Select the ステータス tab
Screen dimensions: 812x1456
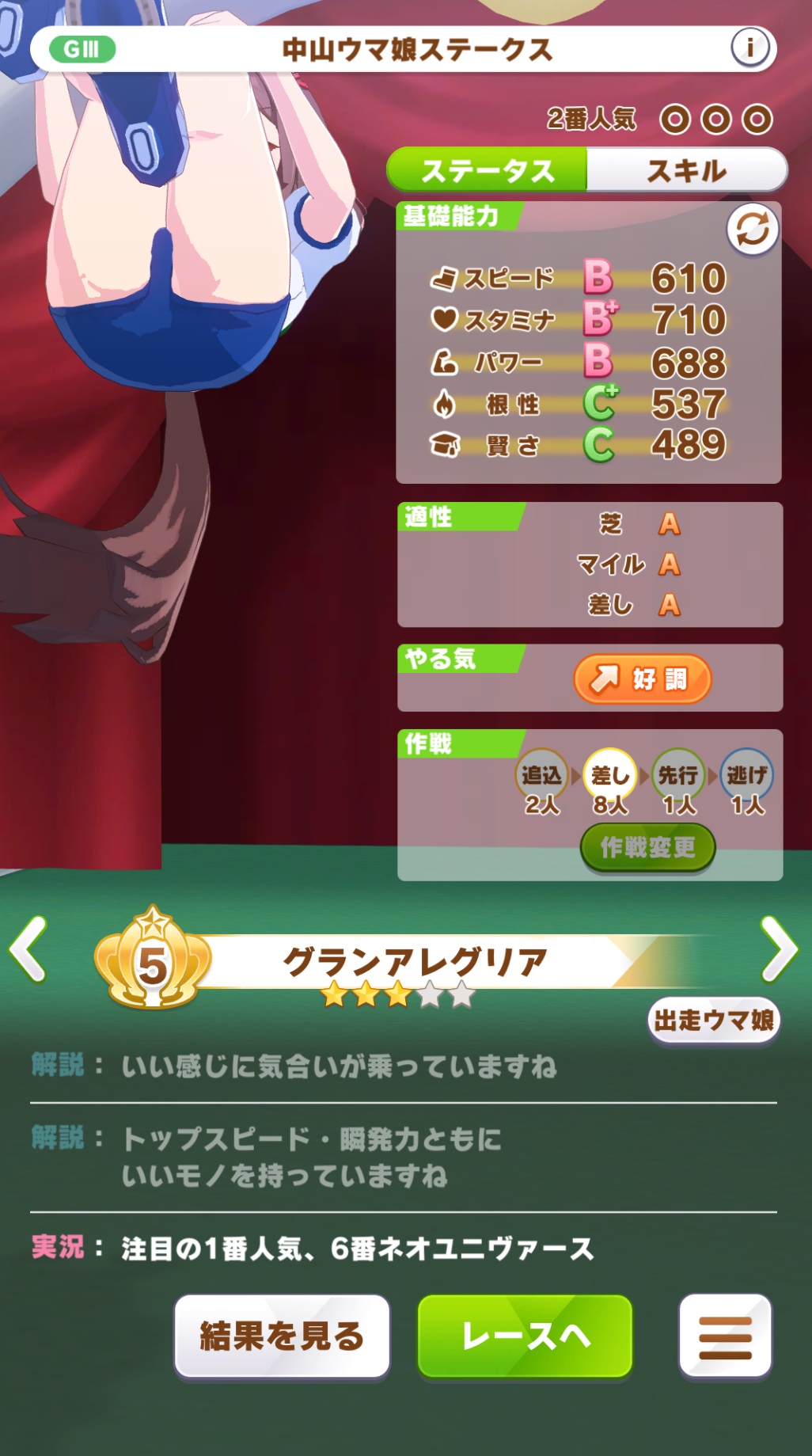pyautogui.click(x=488, y=170)
